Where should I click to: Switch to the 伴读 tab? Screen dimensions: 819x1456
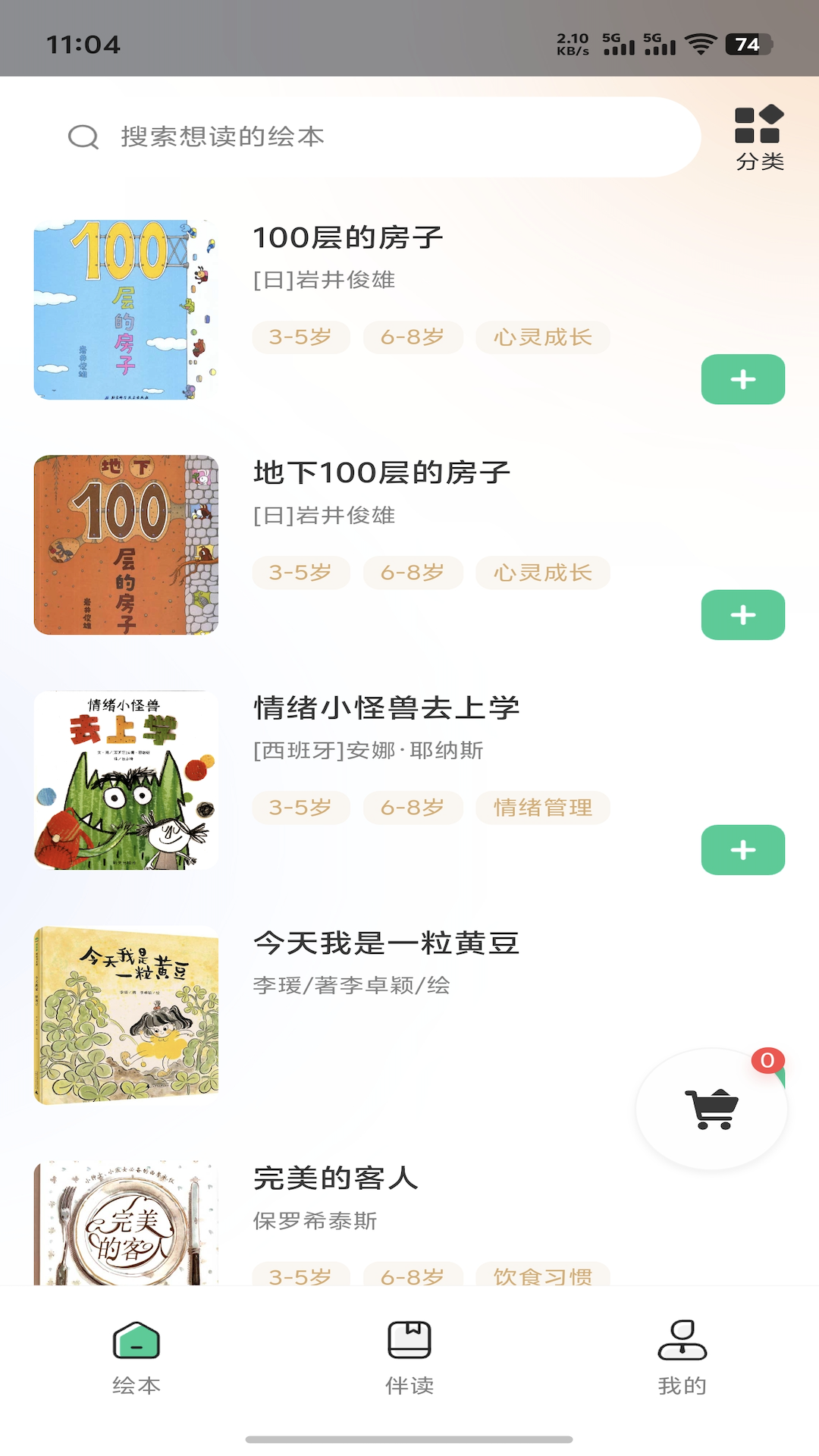point(409,1357)
